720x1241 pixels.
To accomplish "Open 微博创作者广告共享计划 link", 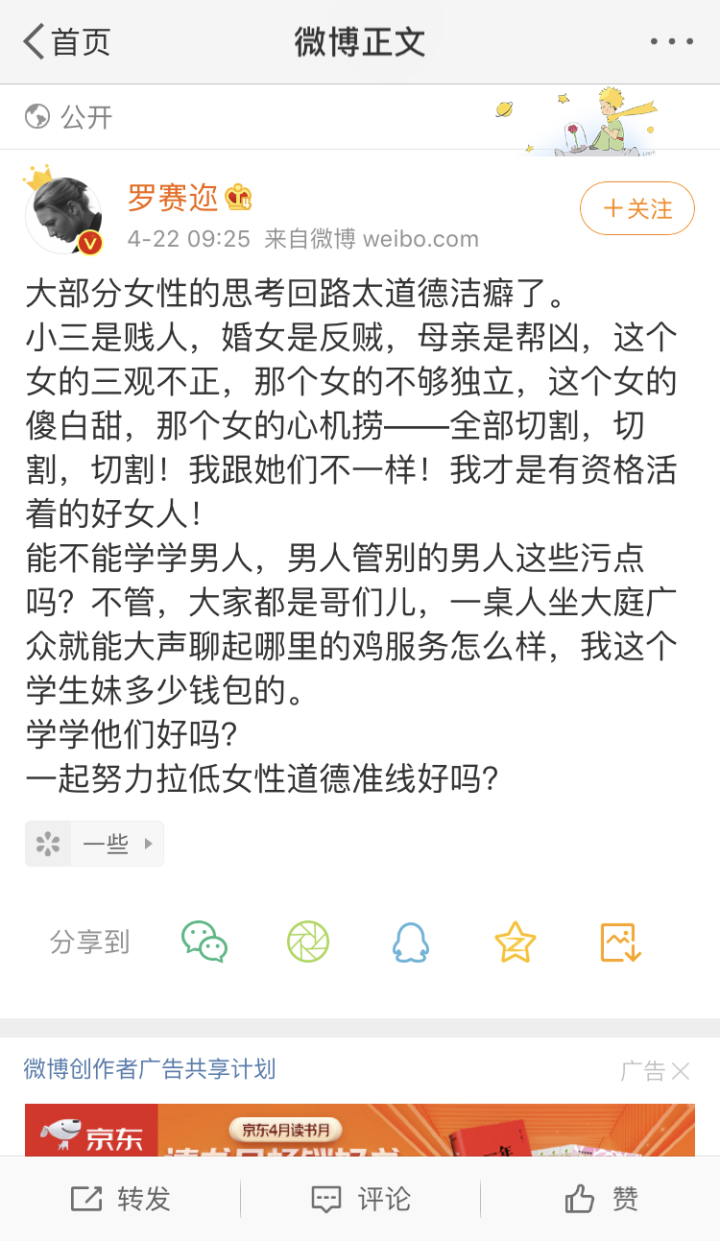I will click(x=150, y=1069).
